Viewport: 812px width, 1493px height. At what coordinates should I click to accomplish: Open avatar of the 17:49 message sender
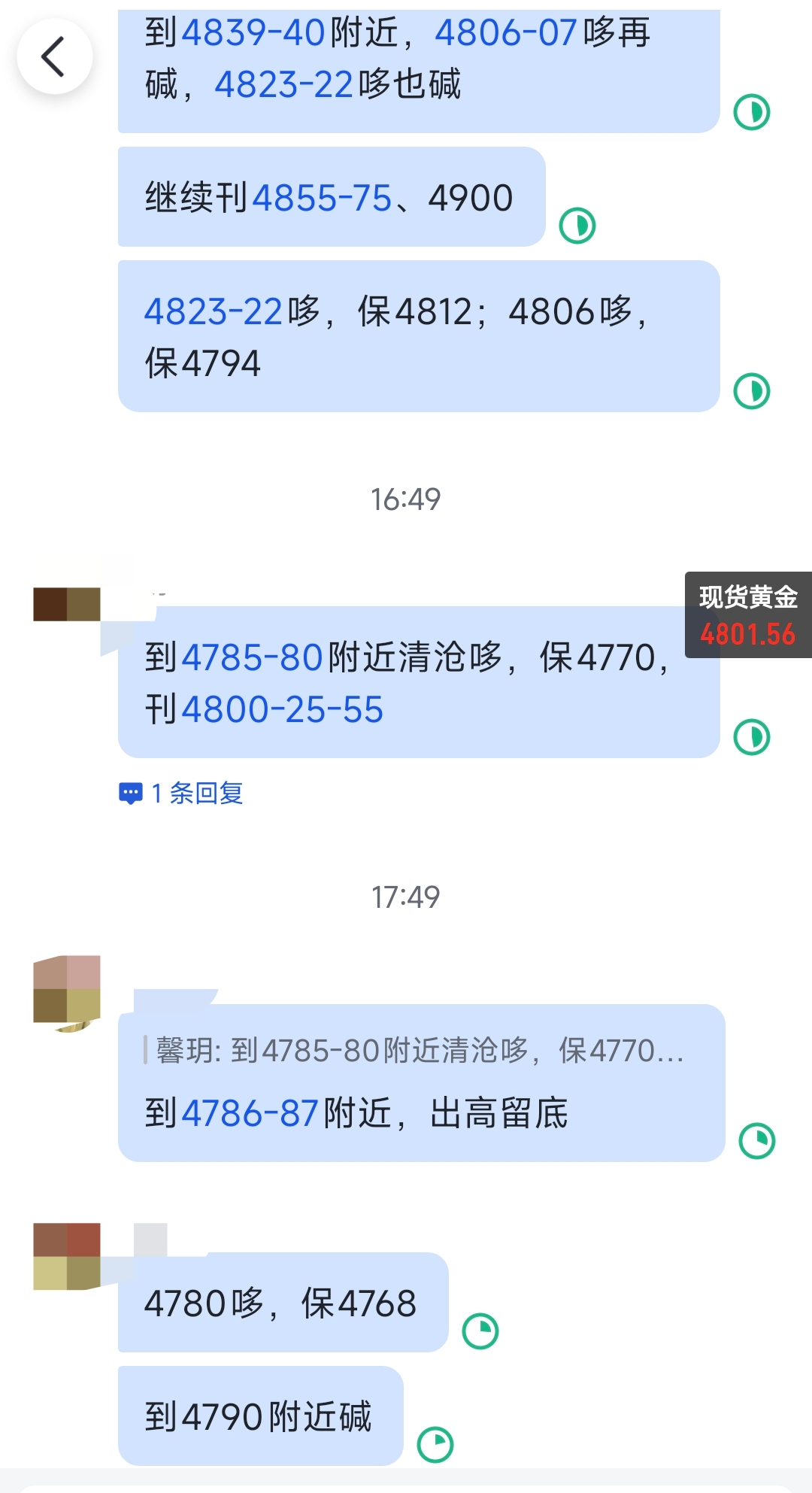coord(67,991)
